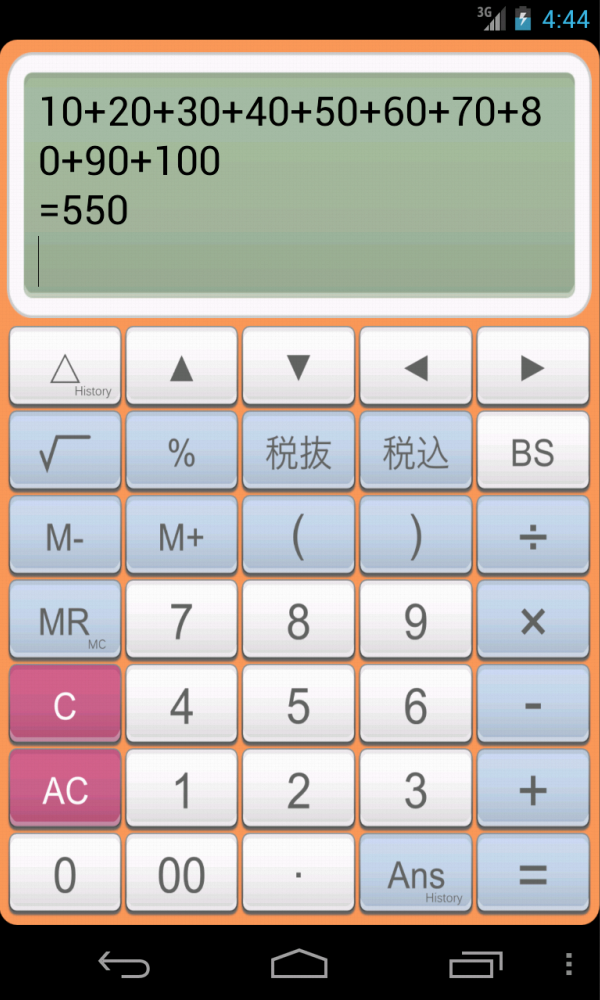Clear everything with the AC key

[65, 789]
